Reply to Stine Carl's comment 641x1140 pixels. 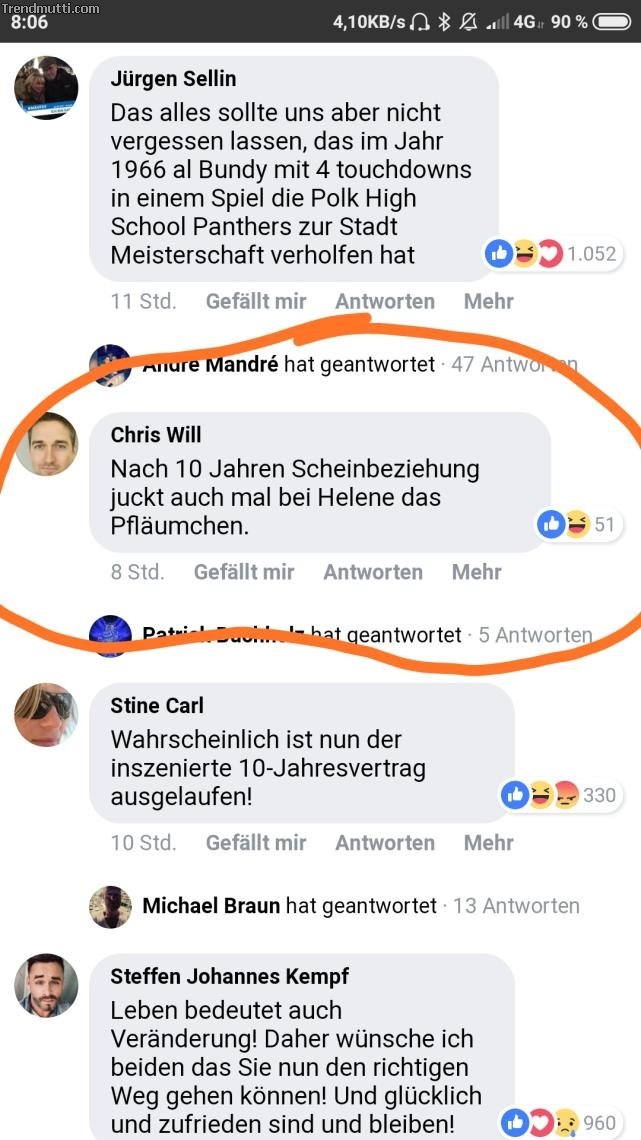click(x=385, y=843)
